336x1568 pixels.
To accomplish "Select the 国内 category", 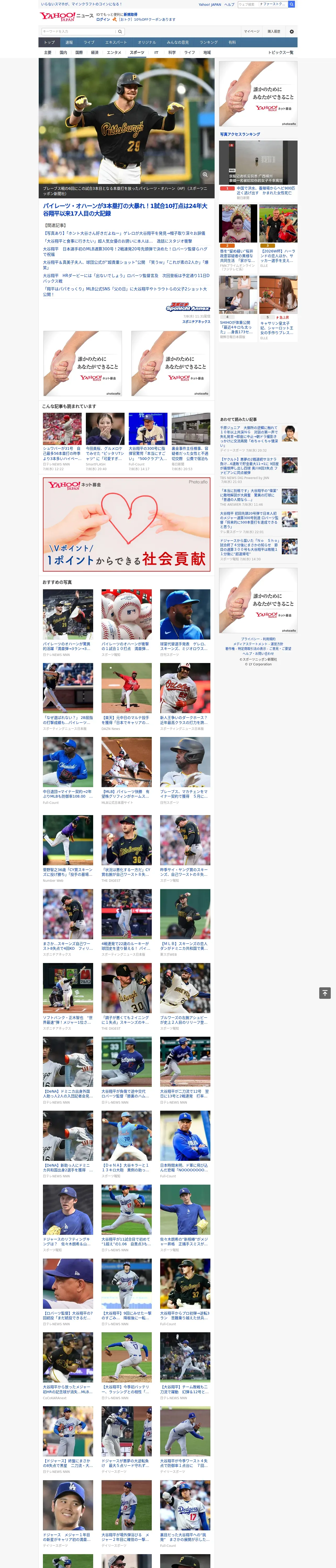I will pyautogui.click(x=63, y=52).
